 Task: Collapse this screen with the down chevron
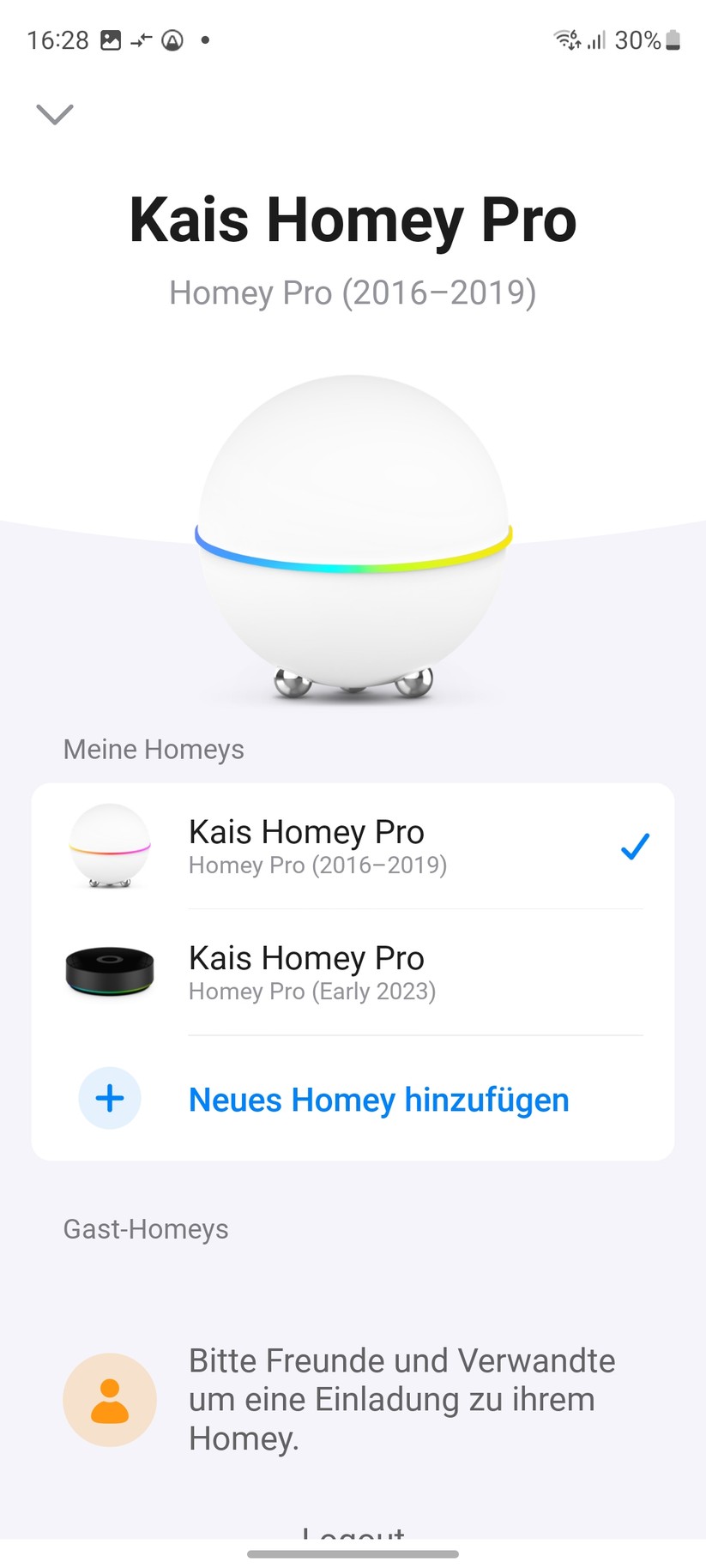pyautogui.click(x=55, y=114)
